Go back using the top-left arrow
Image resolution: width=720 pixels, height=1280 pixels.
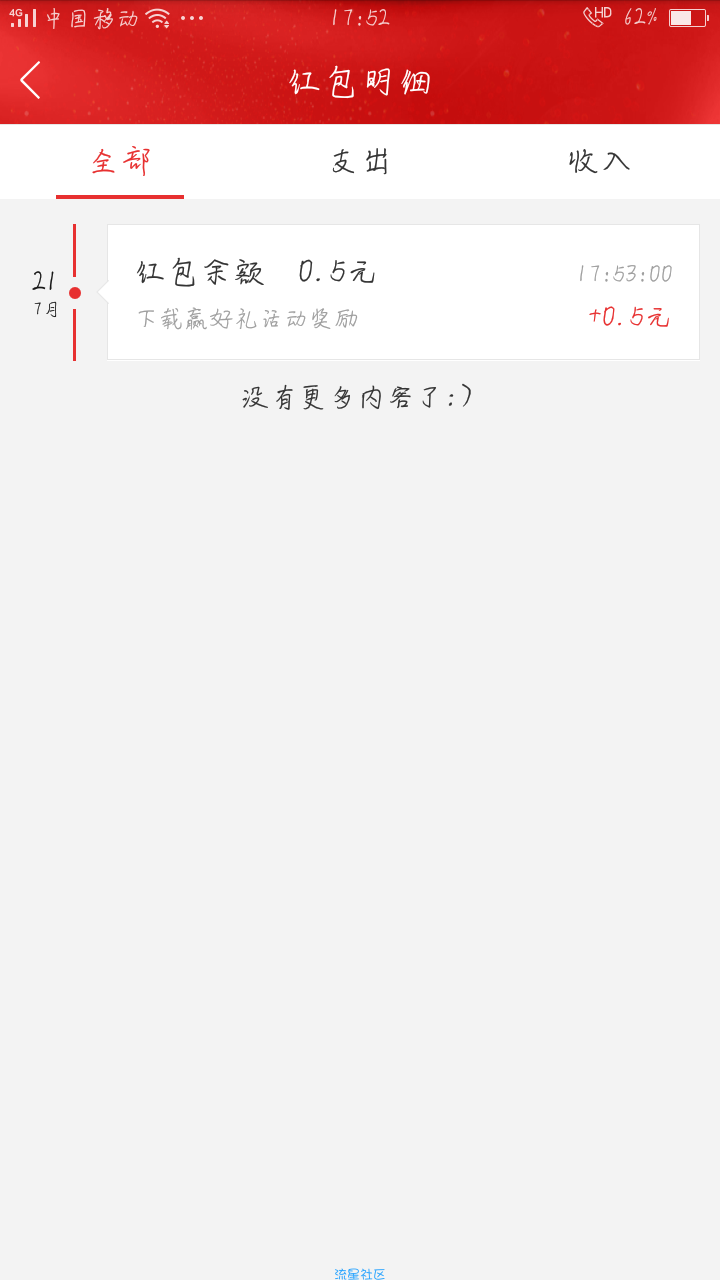point(31,80)
